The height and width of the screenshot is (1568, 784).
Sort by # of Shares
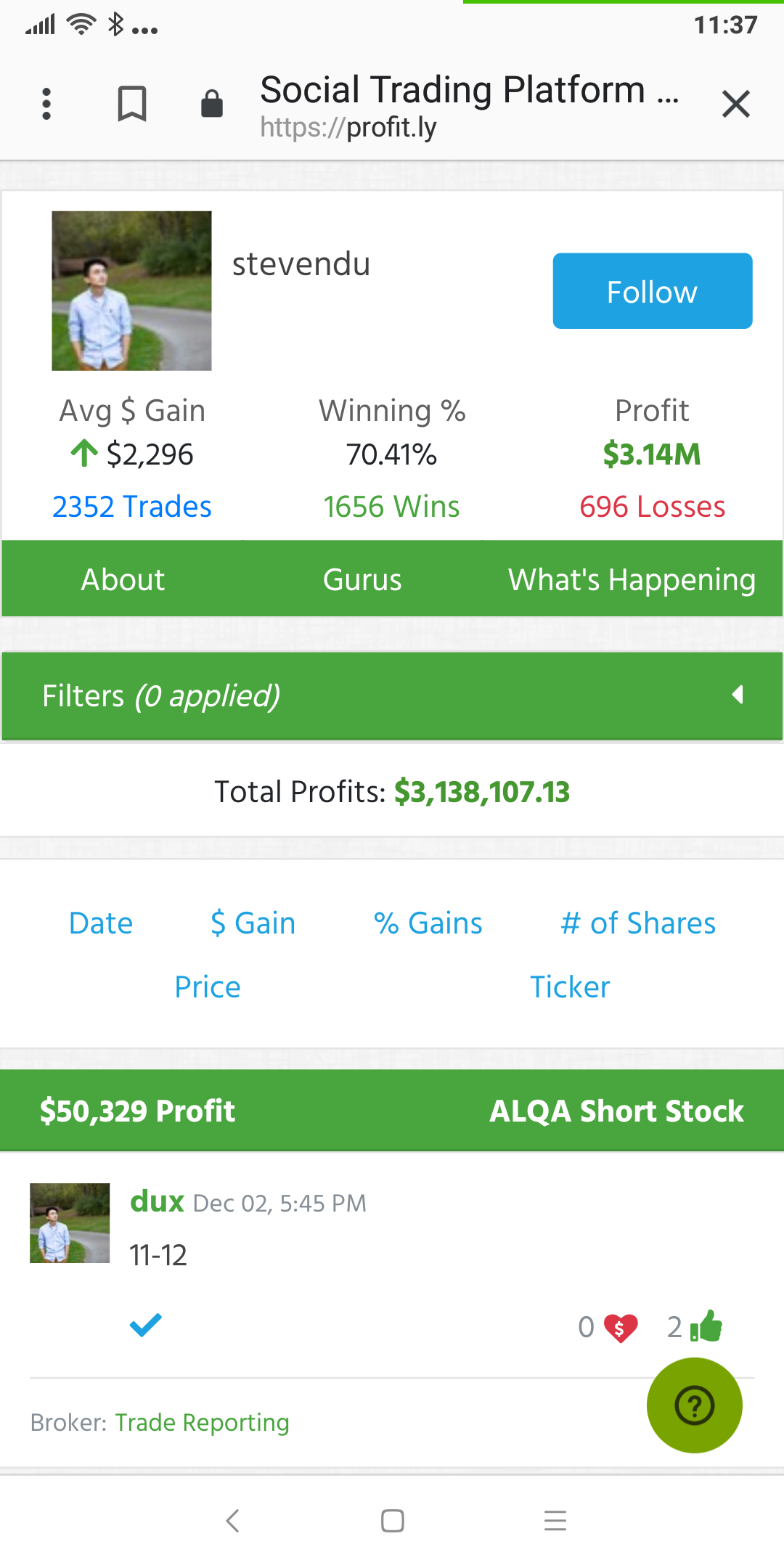tap(638, 923)
